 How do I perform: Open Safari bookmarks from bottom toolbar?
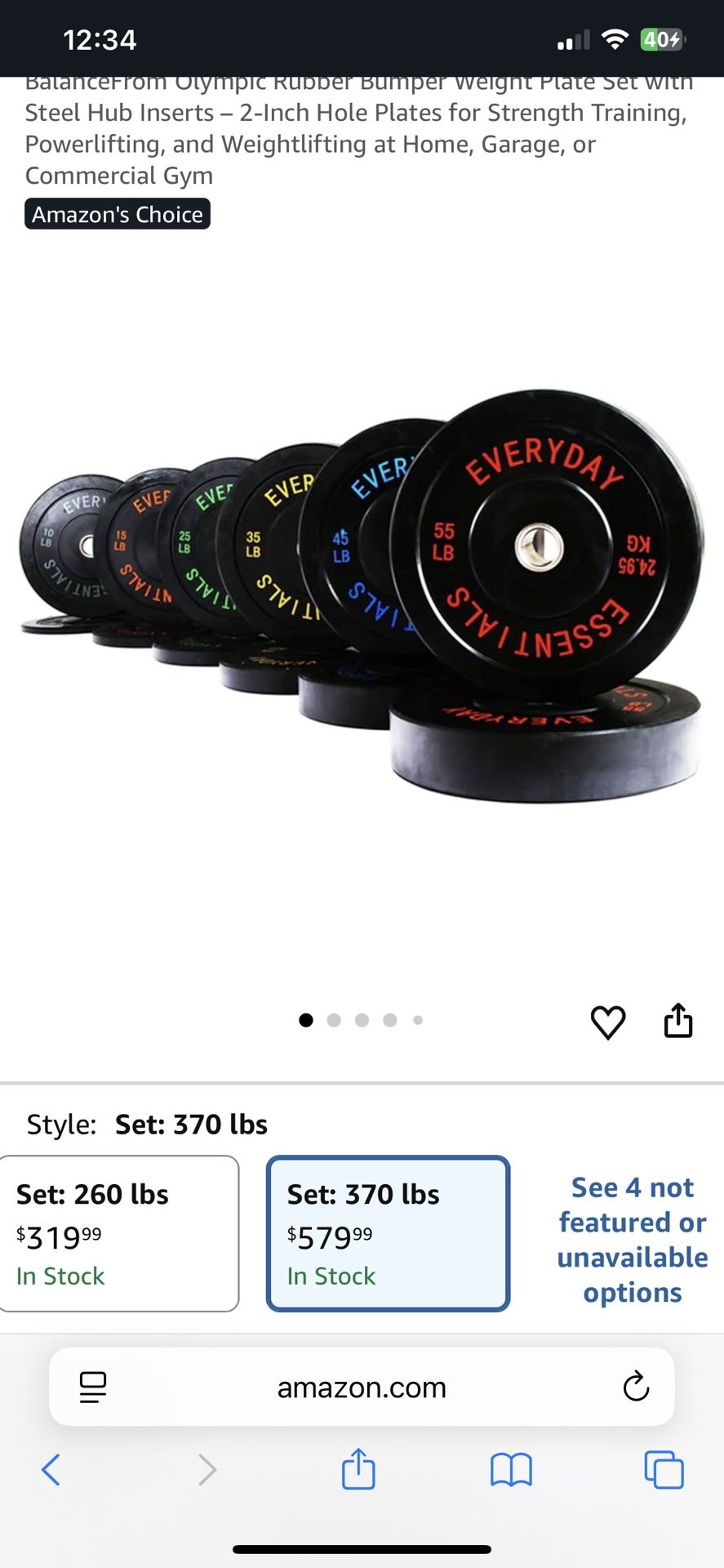[x=511, y=1469]
